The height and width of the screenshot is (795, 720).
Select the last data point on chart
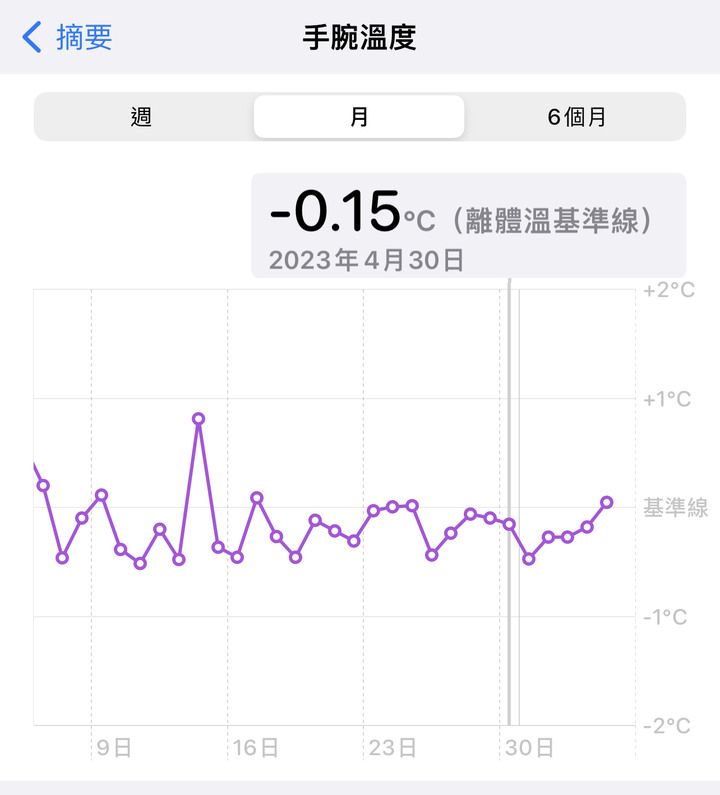click(x=606, y=502)
